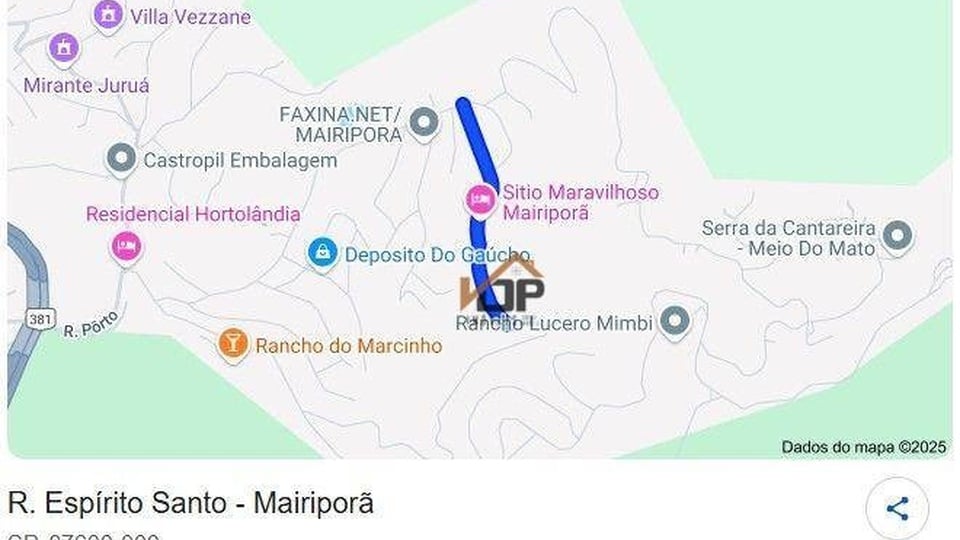Select the Rancho Lucero Mimbi marker
The image size is (960, 540).
[676, 322]
